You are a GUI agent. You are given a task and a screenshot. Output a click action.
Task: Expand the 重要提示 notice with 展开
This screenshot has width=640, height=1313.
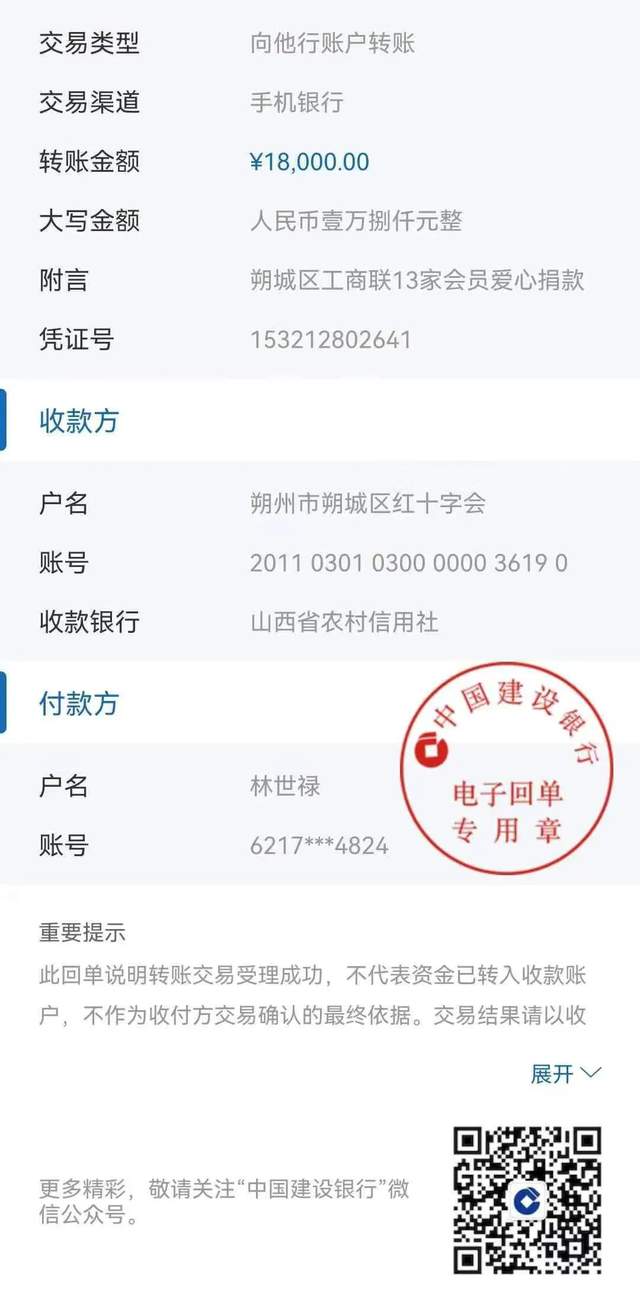(x=565, y=1073)
